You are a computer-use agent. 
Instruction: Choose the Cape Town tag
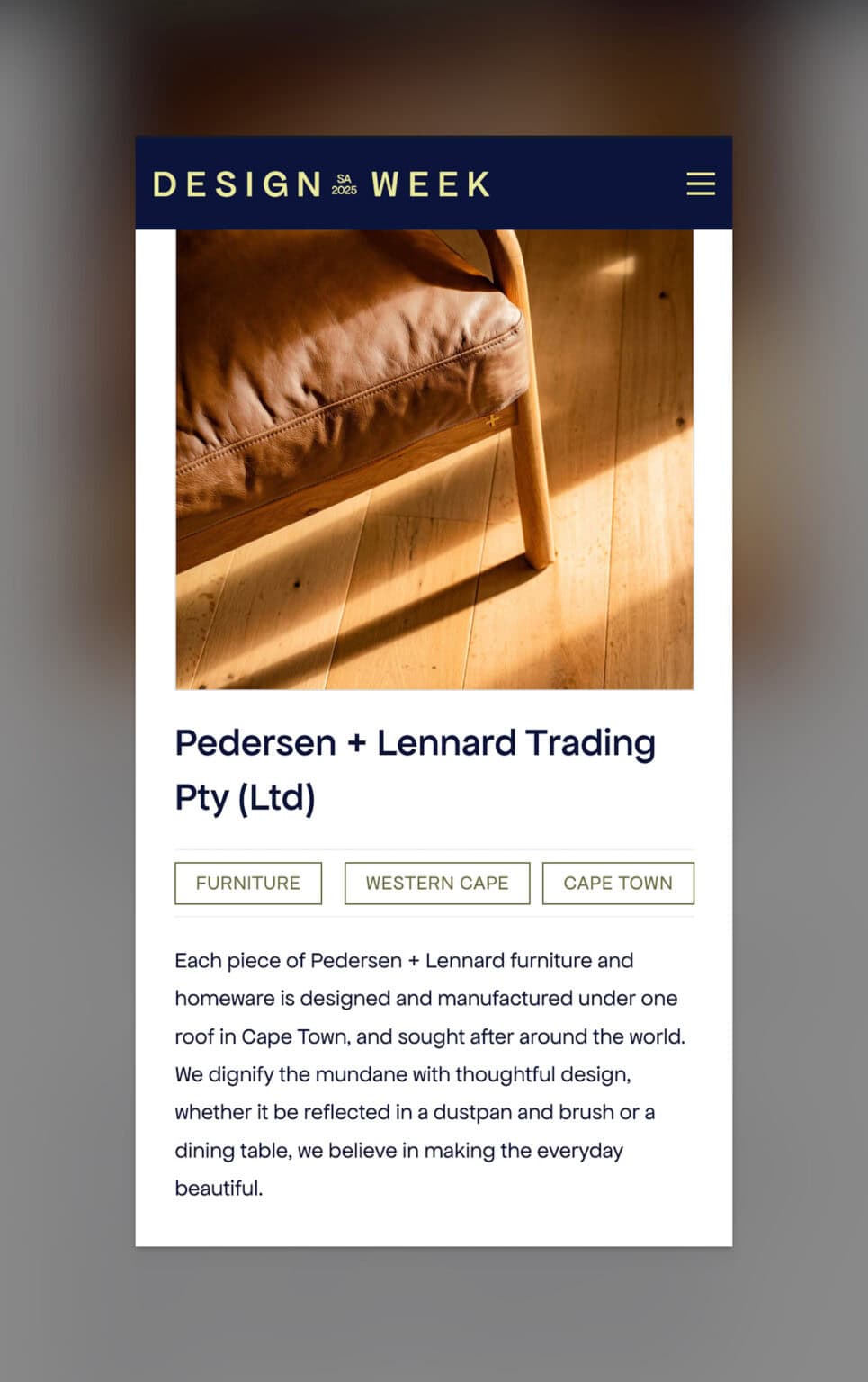(x=618, y=884)
